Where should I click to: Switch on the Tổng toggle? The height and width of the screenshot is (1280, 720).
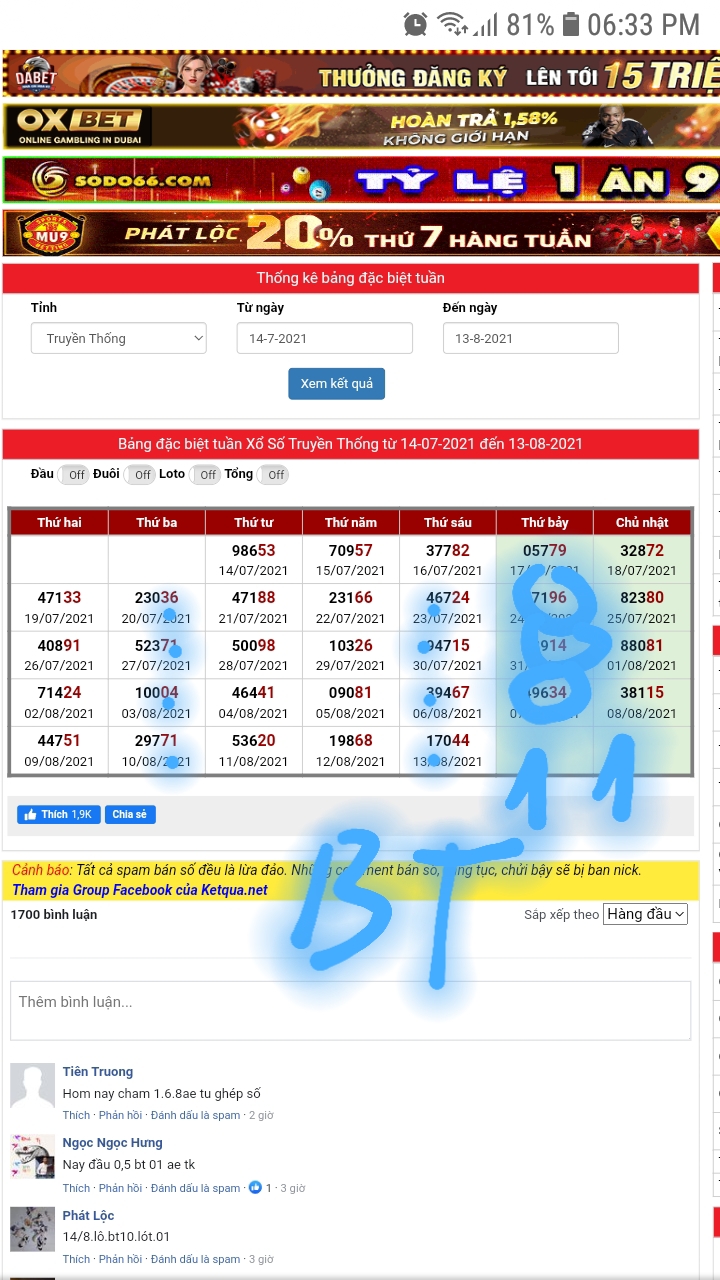272,475
